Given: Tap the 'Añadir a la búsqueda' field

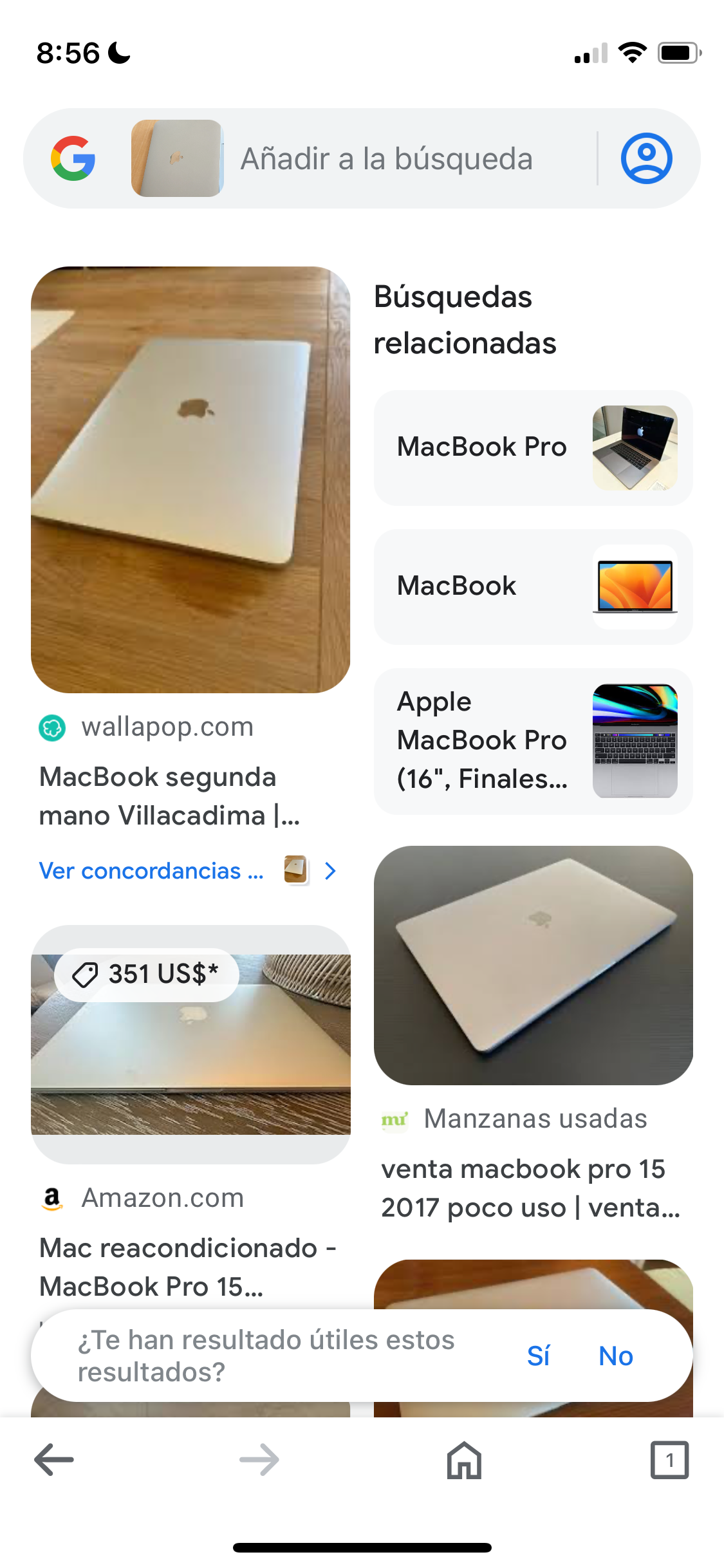Looking at the screenshot, I should [x=386, y=159].
